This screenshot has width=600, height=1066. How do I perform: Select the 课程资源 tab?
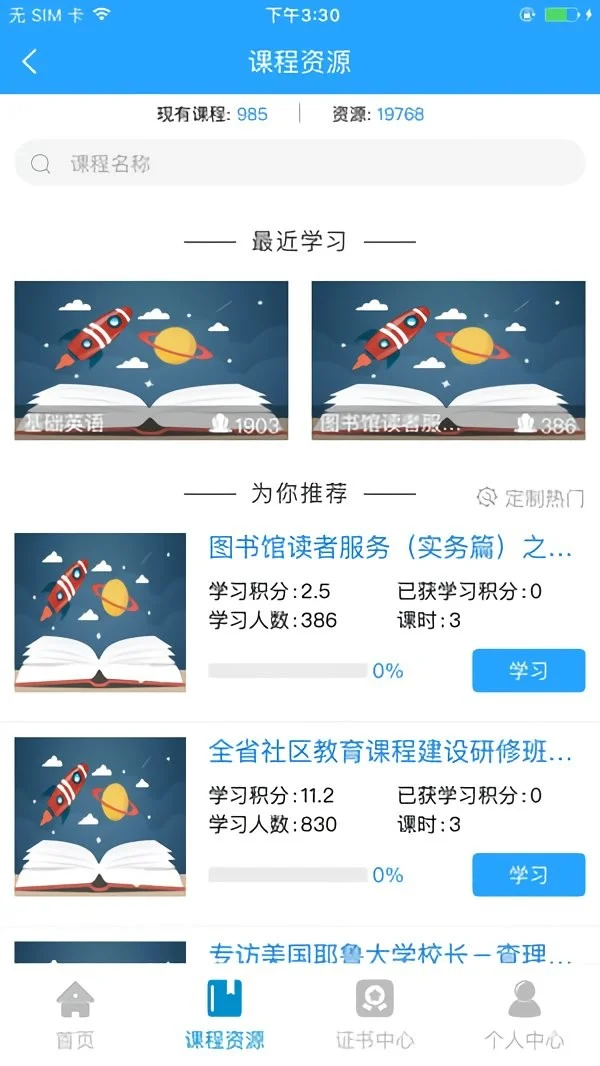click(225, 1015)
